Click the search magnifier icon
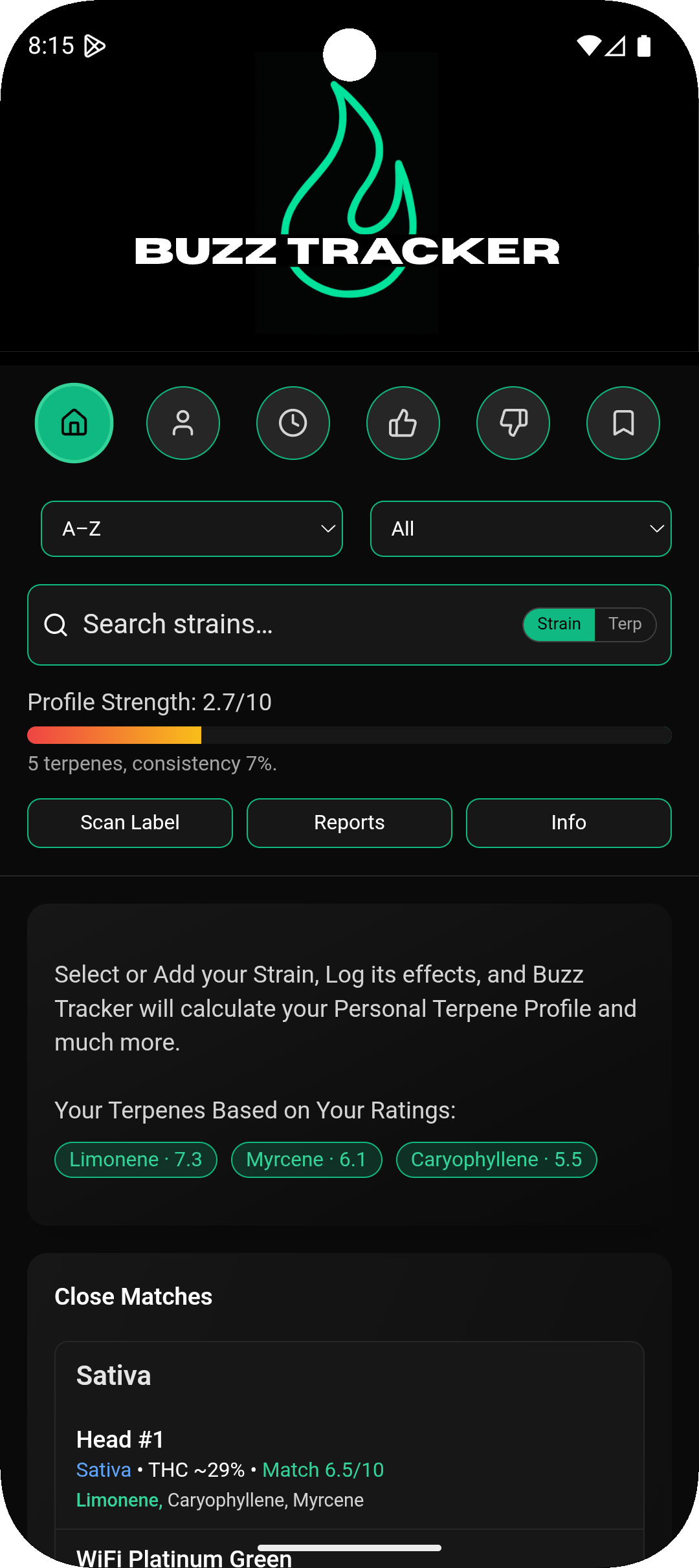The height and width of the screenshot is (1568, 699). pyautogui.click(x=57, y=624)
